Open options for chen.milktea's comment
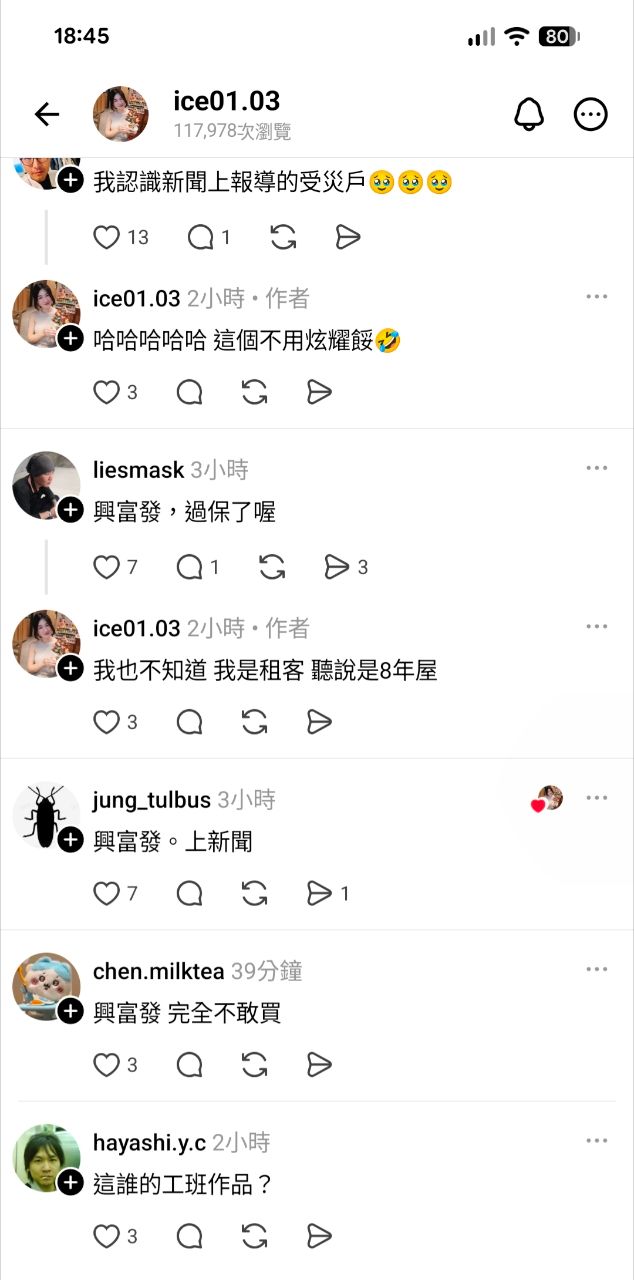The image size is (634, 1280). (597, 969)
